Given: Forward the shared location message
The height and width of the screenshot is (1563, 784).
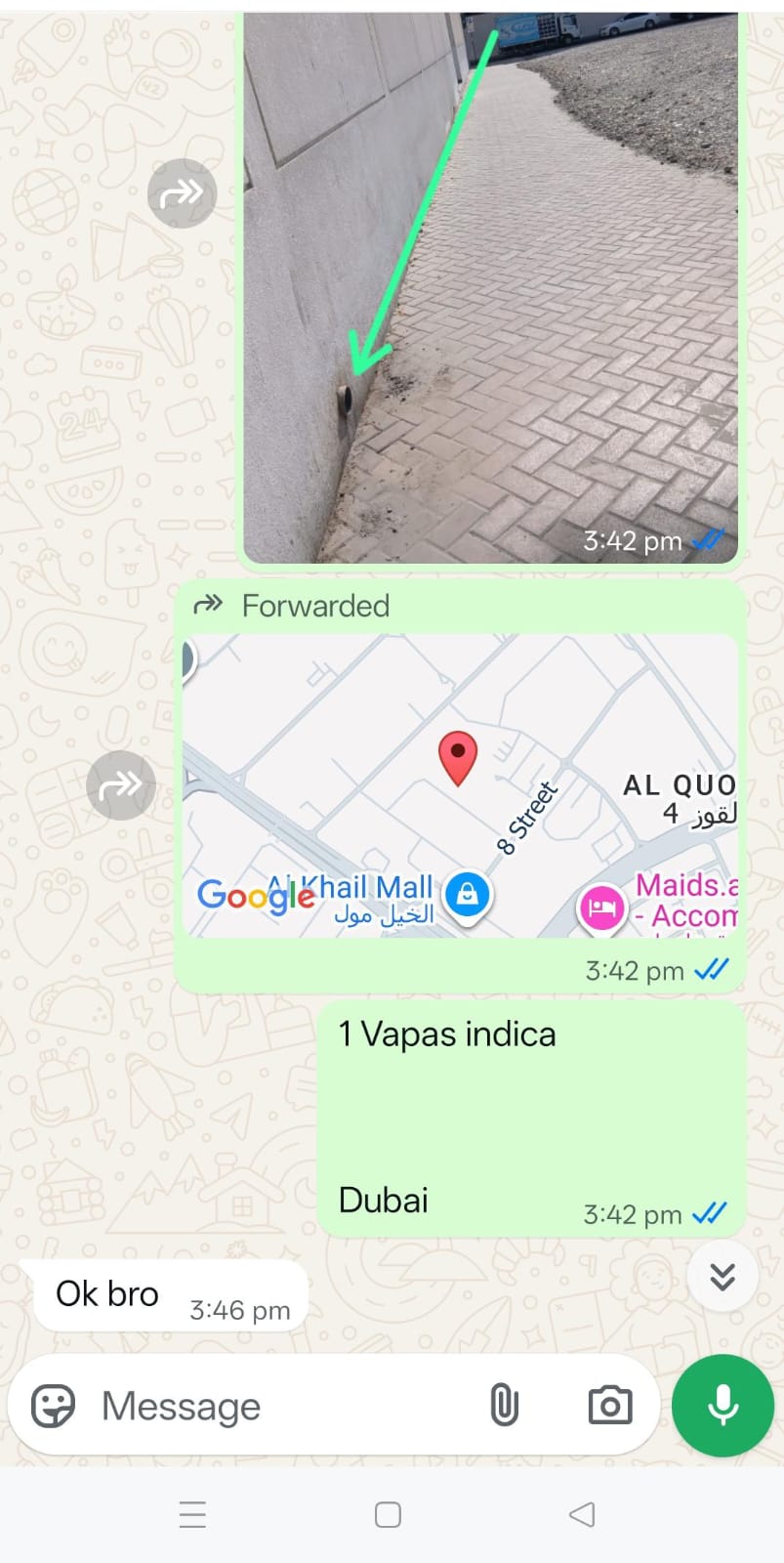Looking at the screenshot, I should point(121,785).
